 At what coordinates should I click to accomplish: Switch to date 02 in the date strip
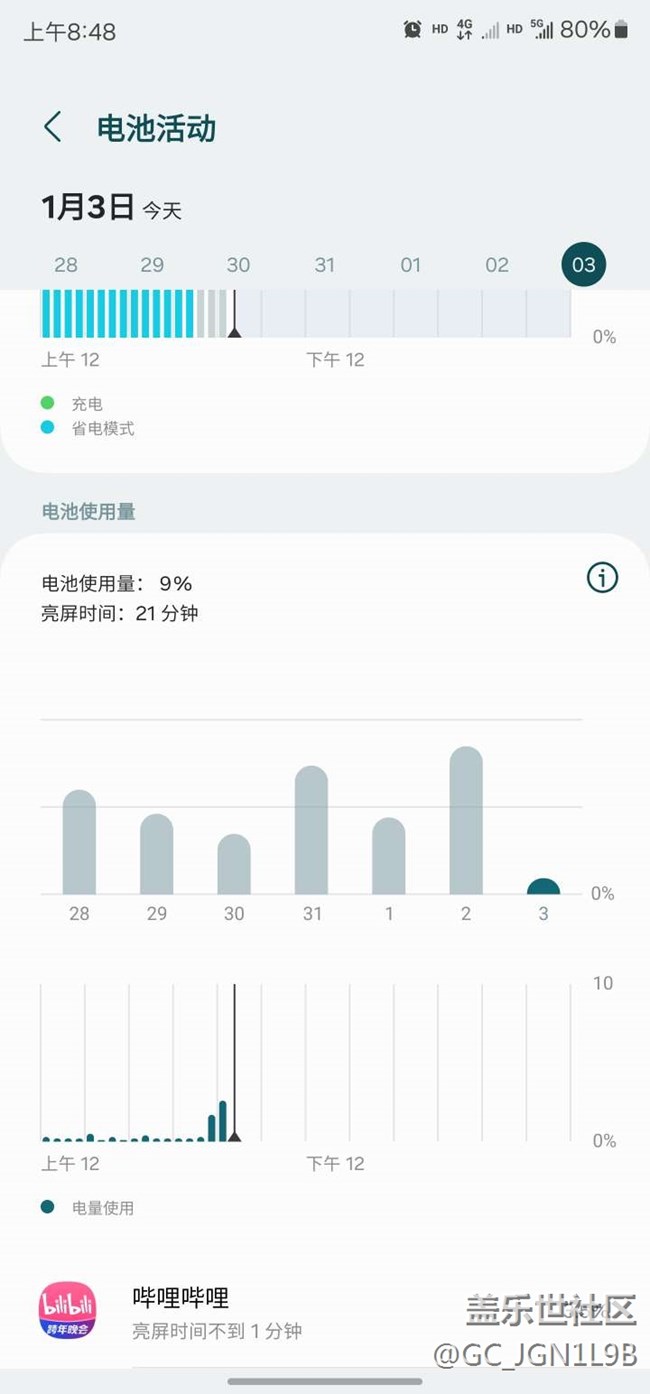click(x=497, y=265)
